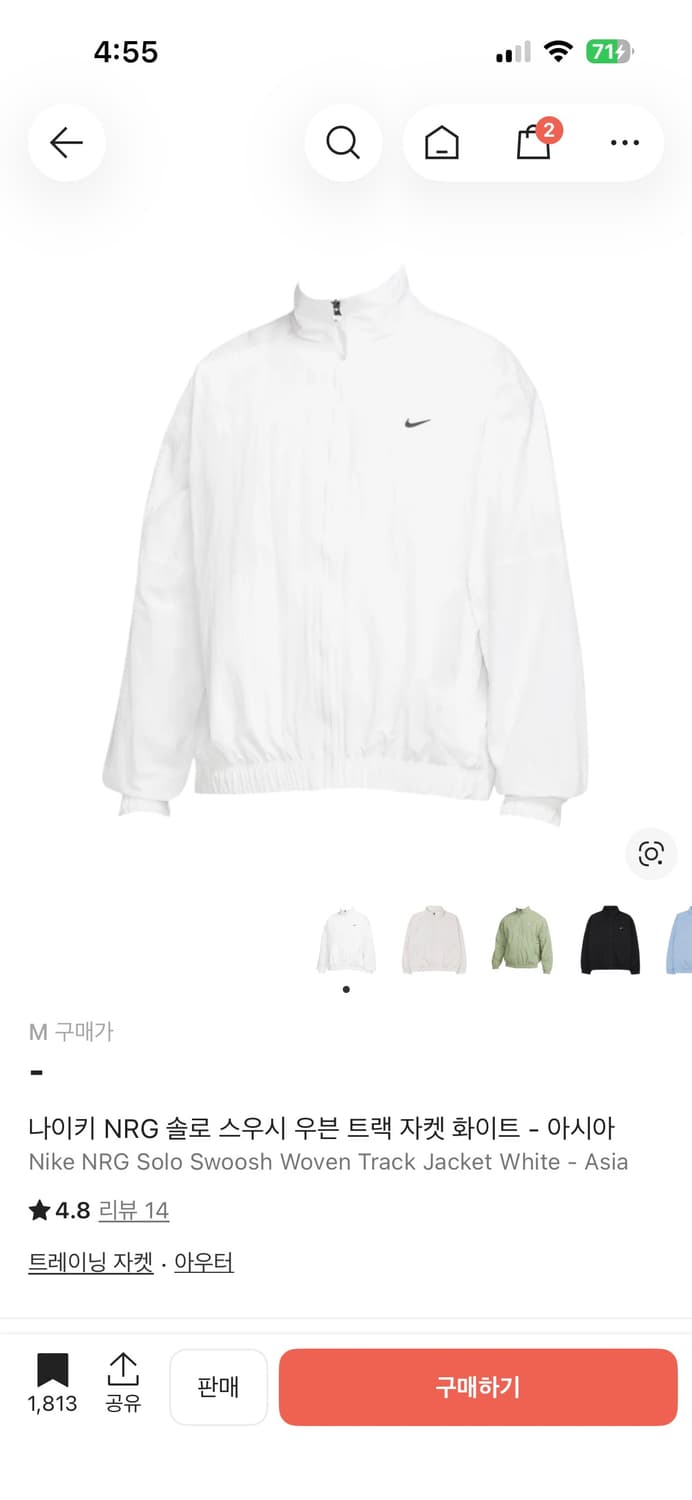The width and height of the screenshot is (692, 1500).
Task: Tap the red 구매하기 buy button
Action: [x=478, y=1387]
